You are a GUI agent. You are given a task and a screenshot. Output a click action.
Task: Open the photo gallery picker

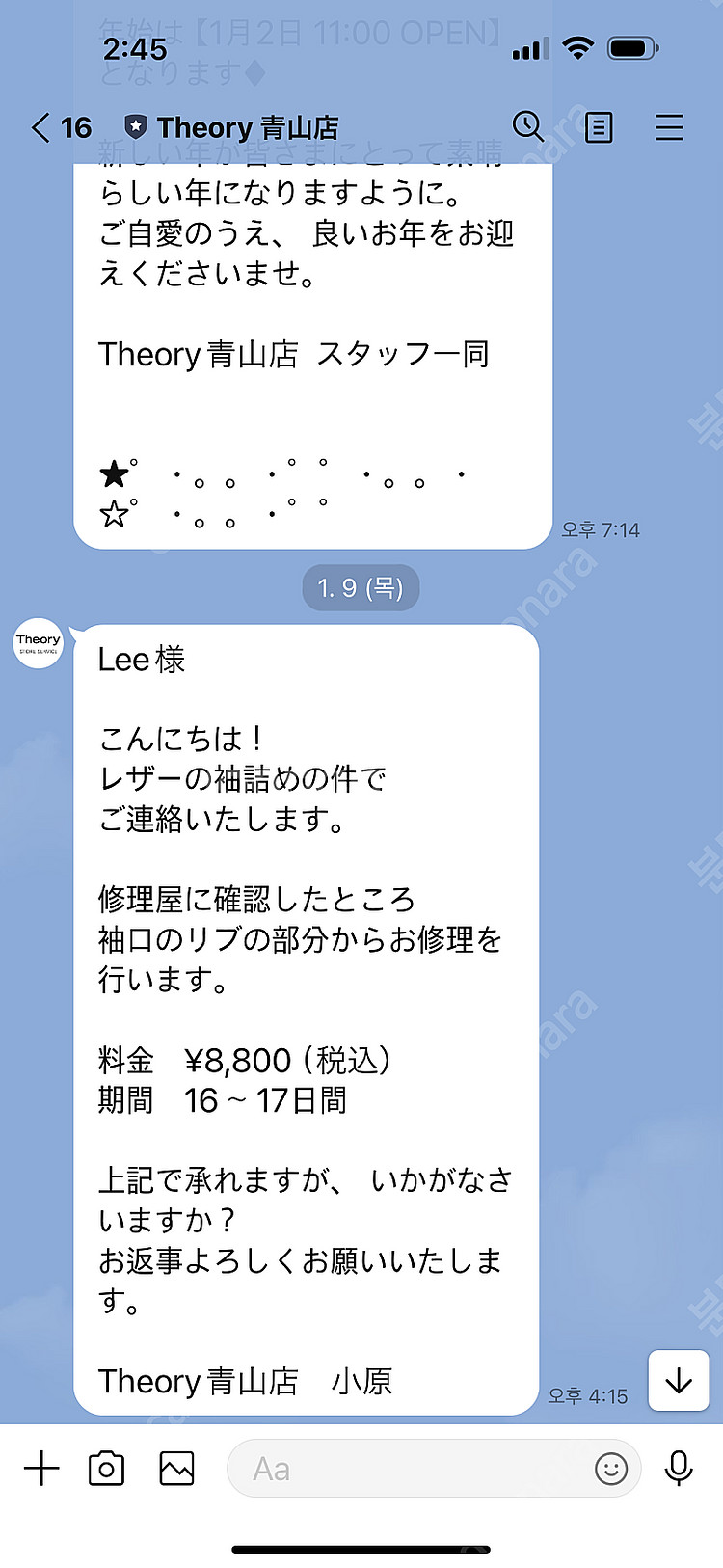176,1469
